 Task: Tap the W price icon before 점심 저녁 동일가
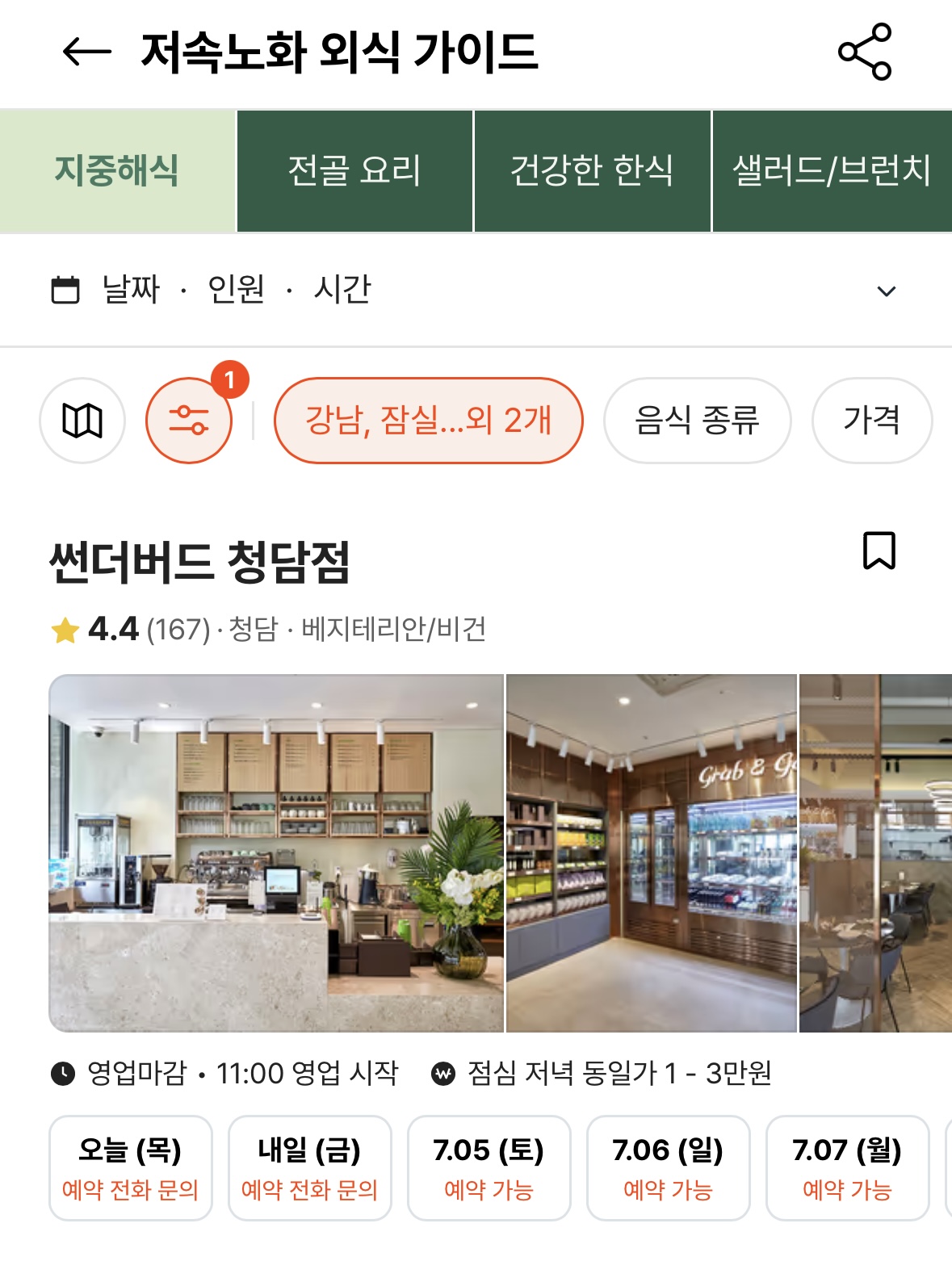[x=443, y=1074]
